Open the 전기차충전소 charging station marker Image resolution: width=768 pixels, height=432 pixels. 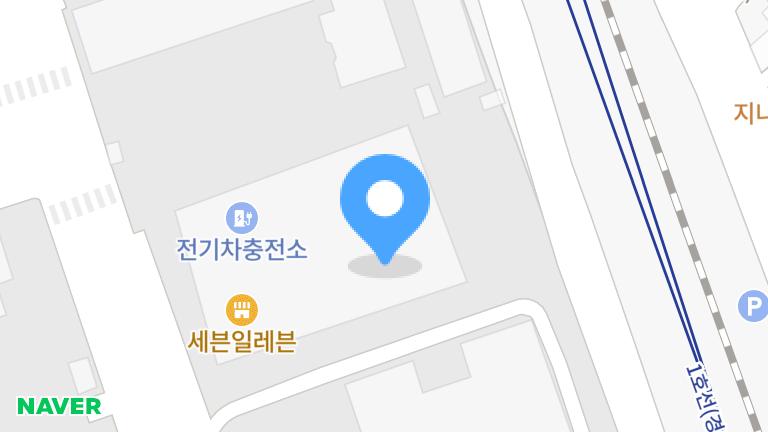[241, 217]
